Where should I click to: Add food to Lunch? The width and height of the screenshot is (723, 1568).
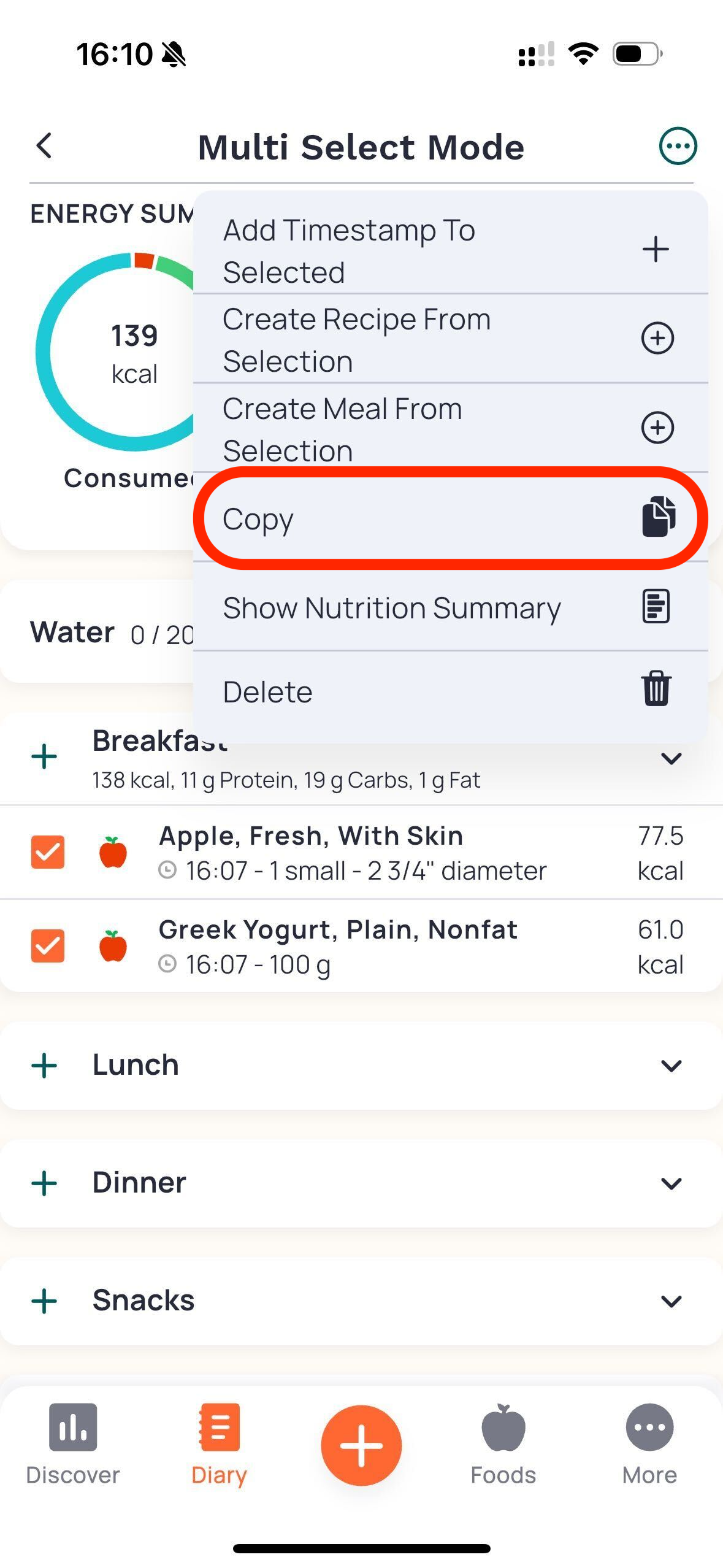[44, 1066]
